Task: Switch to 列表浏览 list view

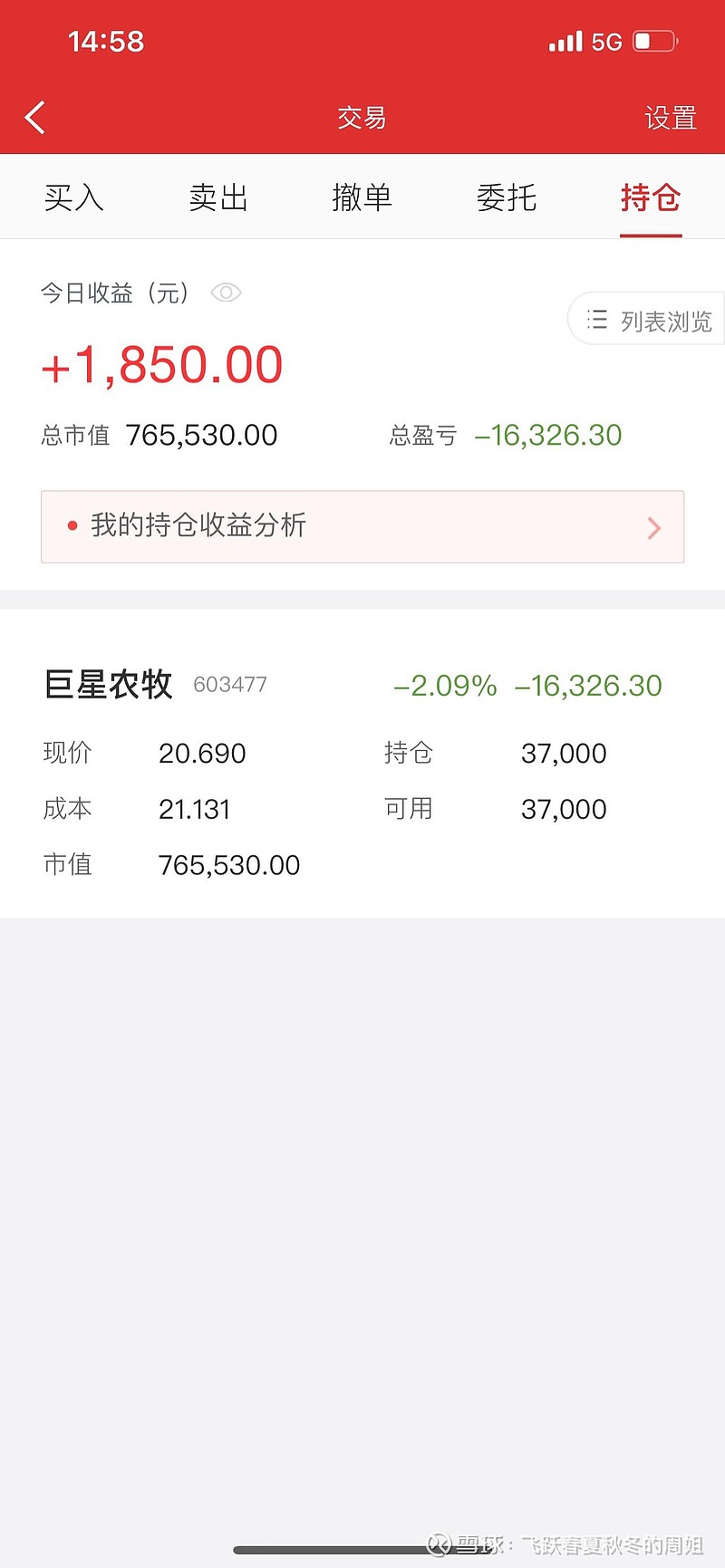Action: click(x=649, y=320)
